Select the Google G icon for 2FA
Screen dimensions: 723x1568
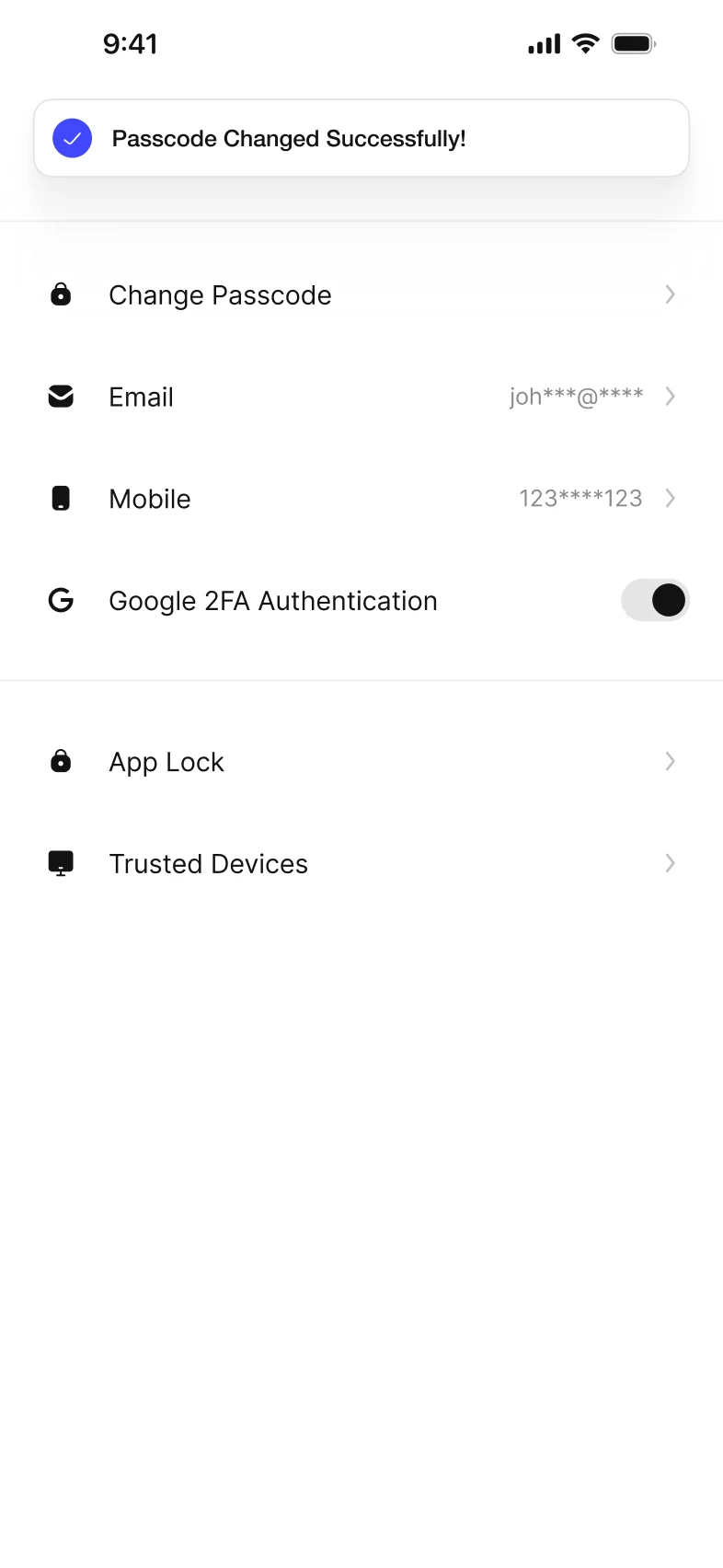[61, 600]
